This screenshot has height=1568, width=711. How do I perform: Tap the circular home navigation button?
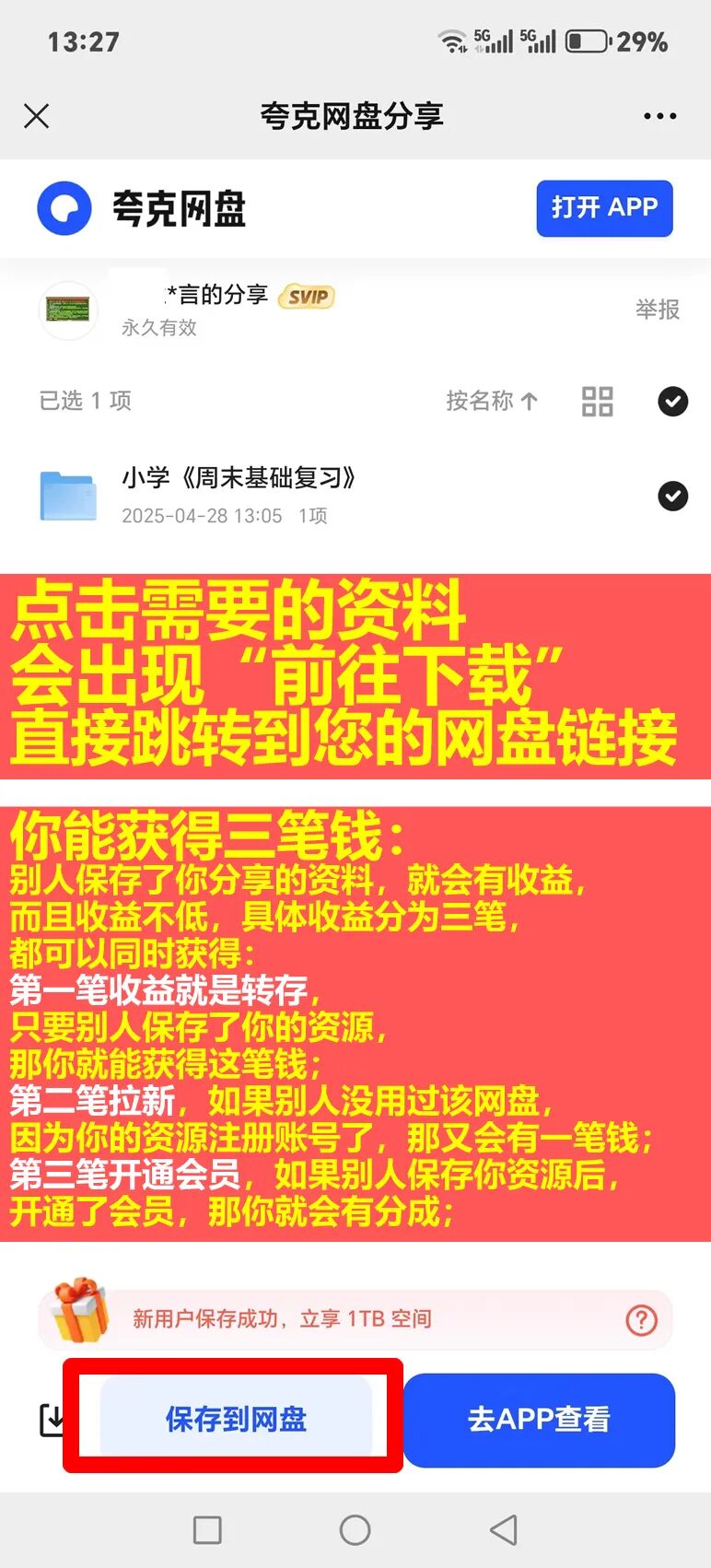[355, 1529]
